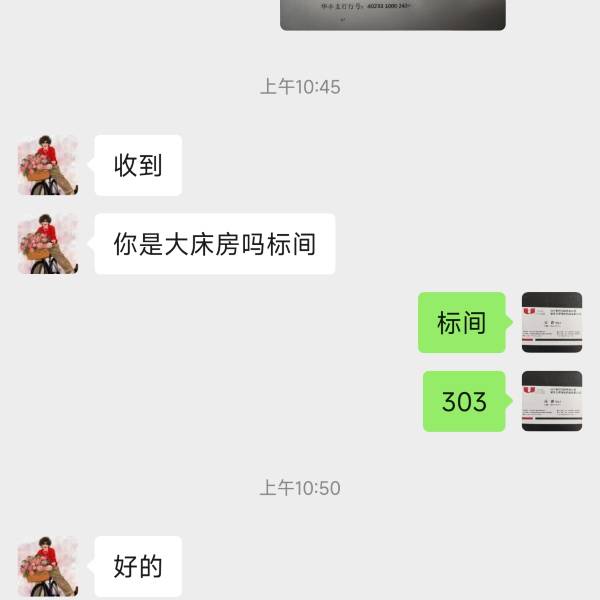Open sender's avatar beside 收到
The height and width of the screenshot is (600, 600).
click(48, 165)
